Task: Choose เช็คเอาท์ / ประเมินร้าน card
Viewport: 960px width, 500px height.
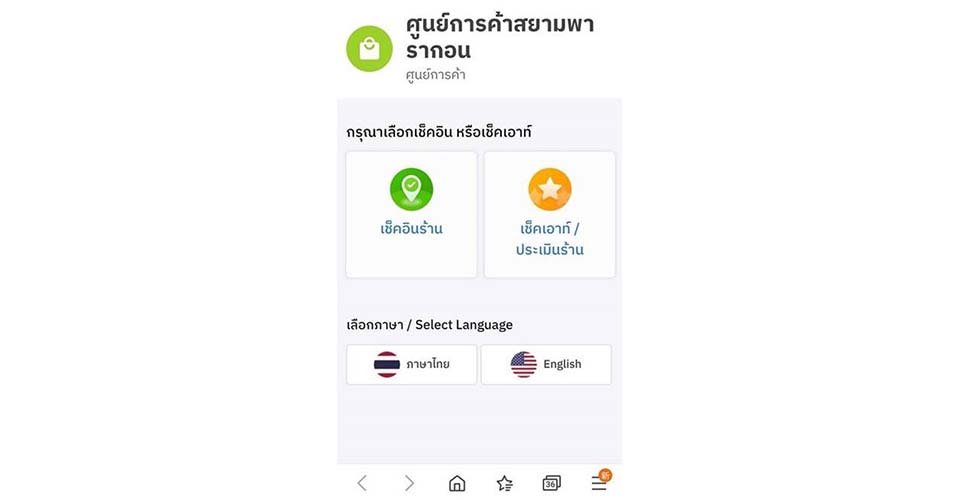Action: (549, 214)
